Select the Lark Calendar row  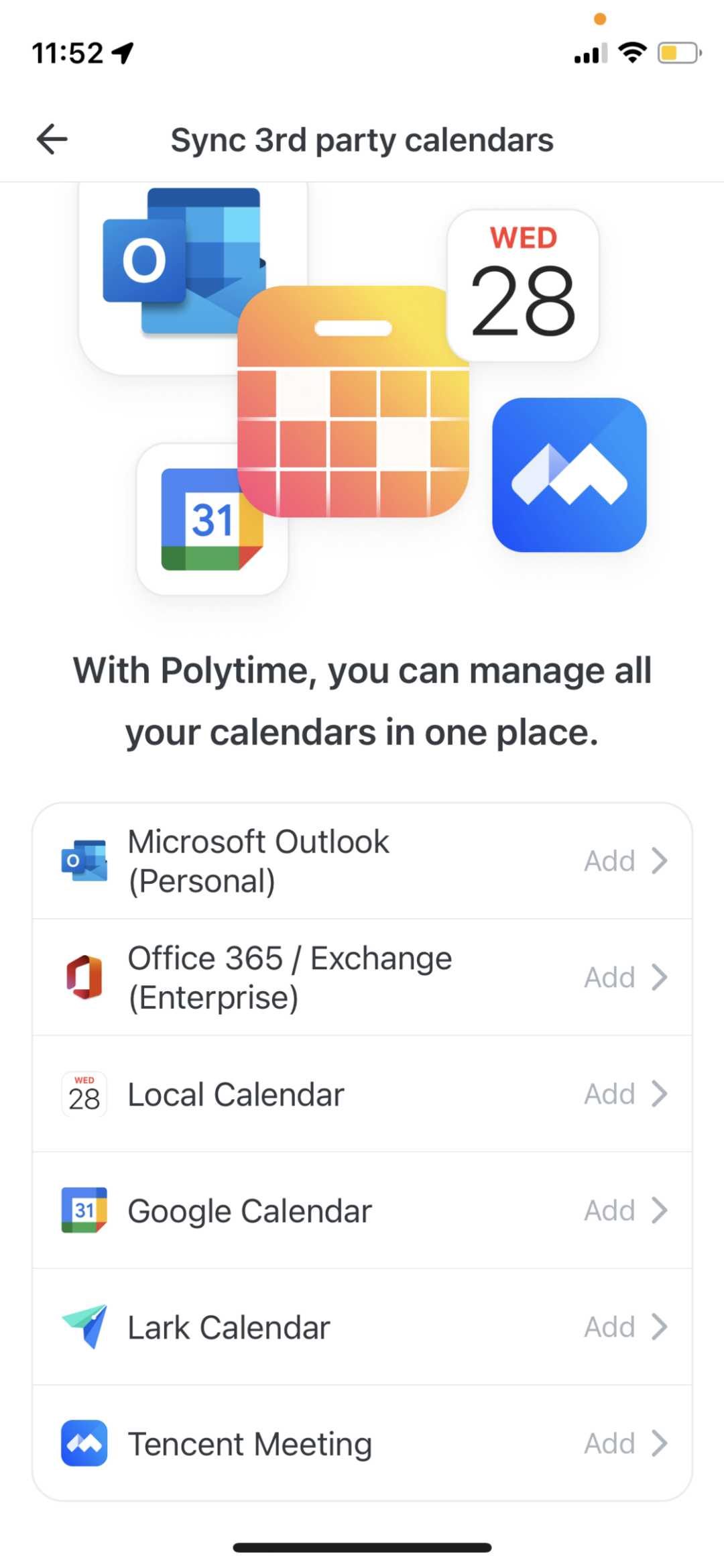click(x=362, y=1327)
